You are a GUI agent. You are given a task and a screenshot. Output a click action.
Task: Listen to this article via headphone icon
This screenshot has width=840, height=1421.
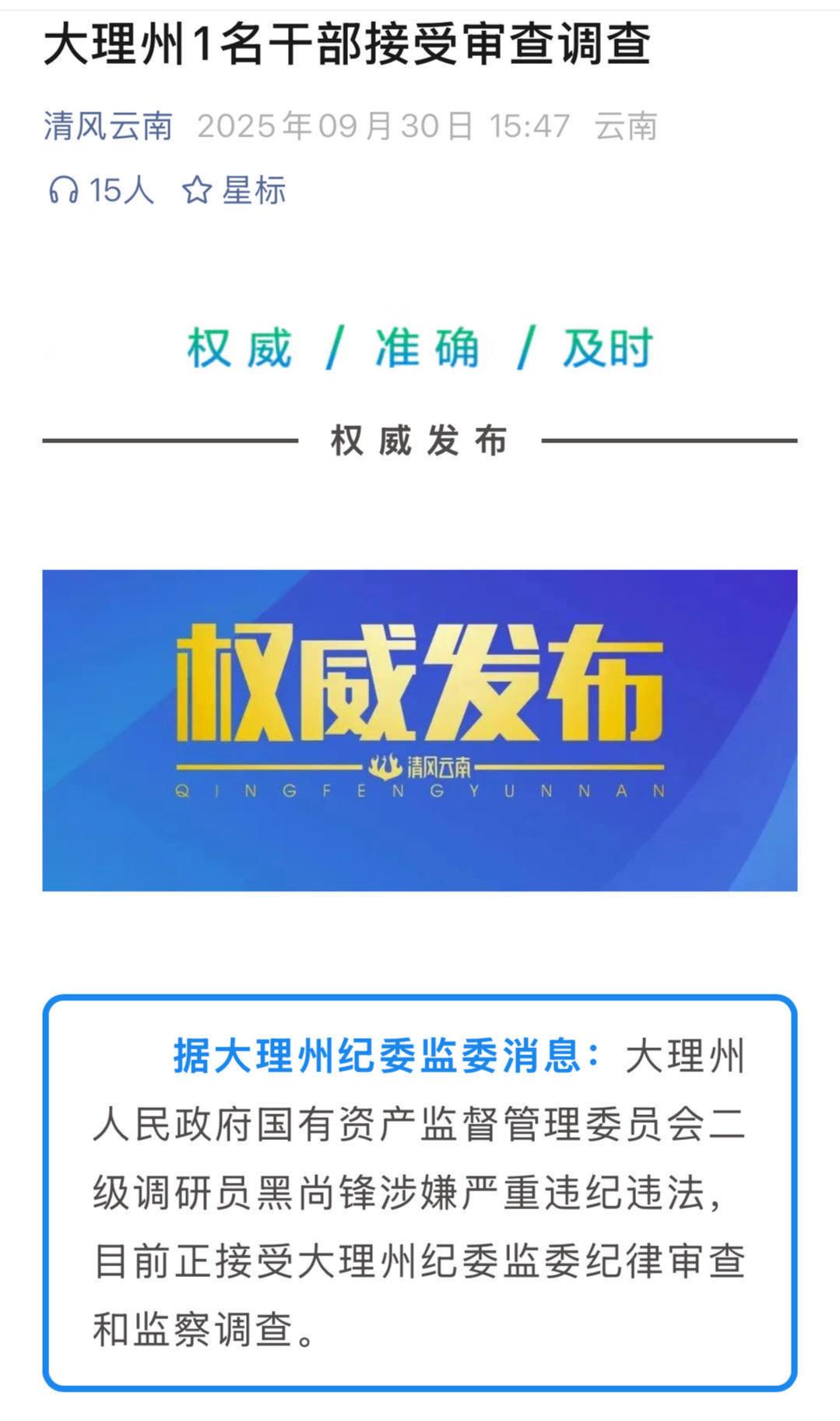click(64, 190)
